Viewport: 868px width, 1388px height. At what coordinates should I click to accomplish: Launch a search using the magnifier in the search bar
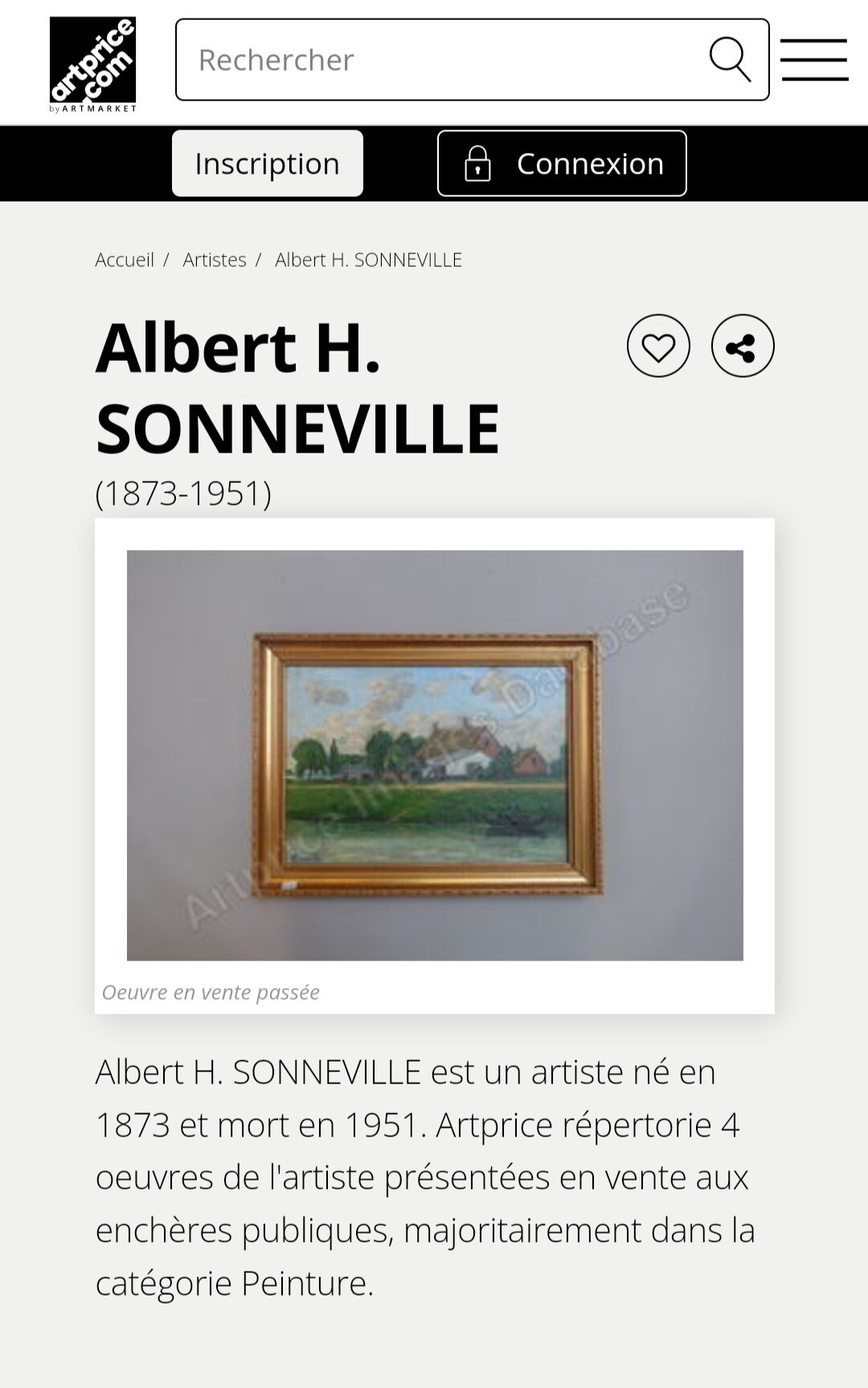730,59
